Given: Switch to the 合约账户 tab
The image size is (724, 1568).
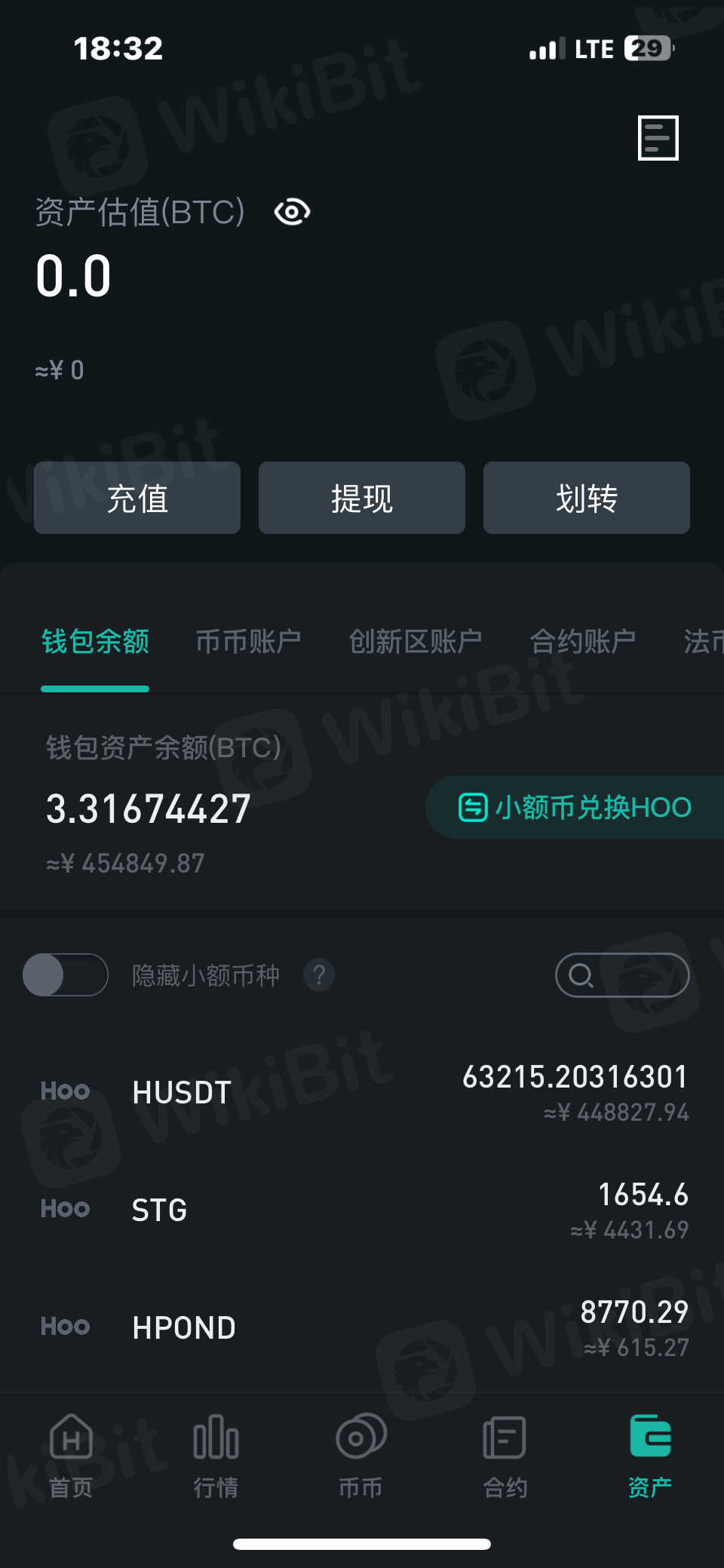Looking at the screenshot, I should 582,642.
